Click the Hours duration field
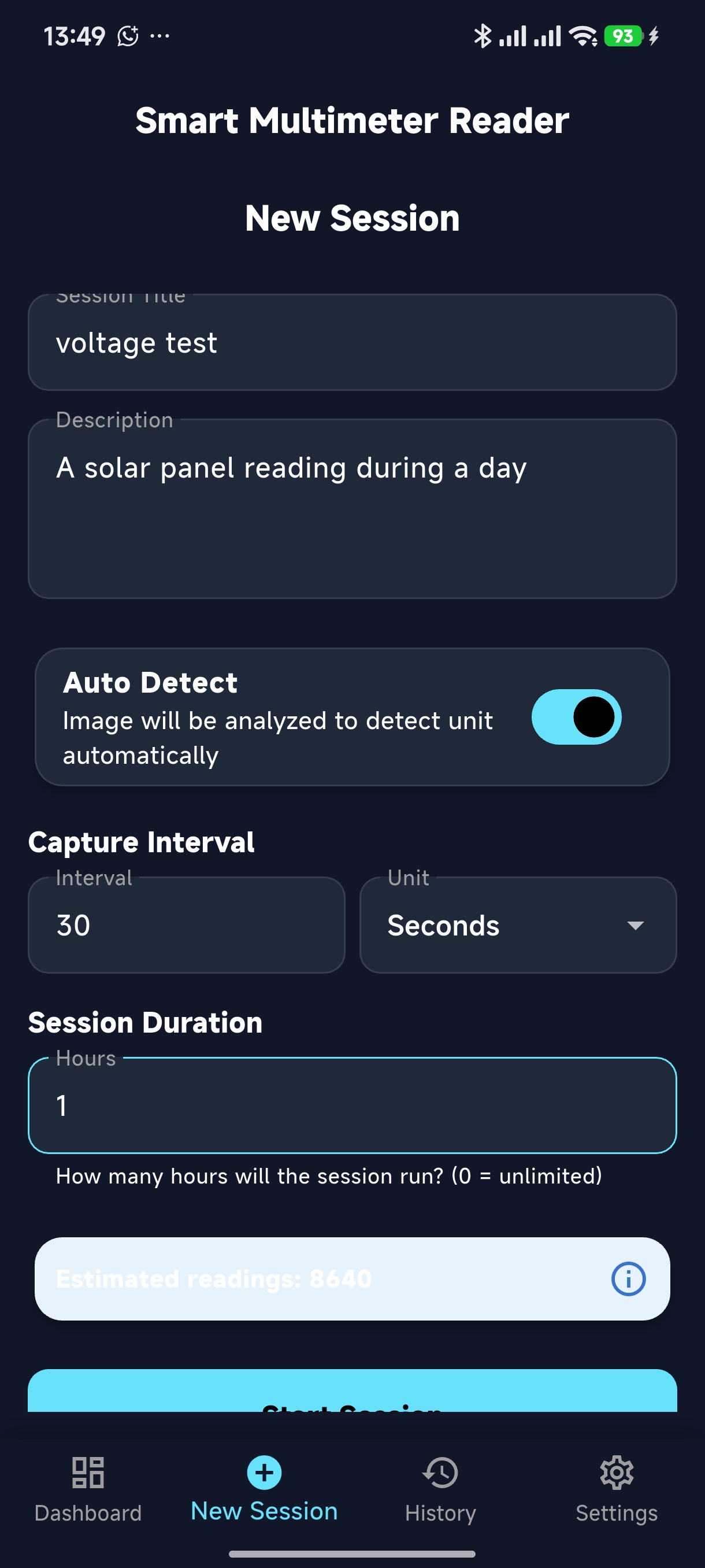705x1568 pixels. pyautogui.click(x=352, y=1105)
